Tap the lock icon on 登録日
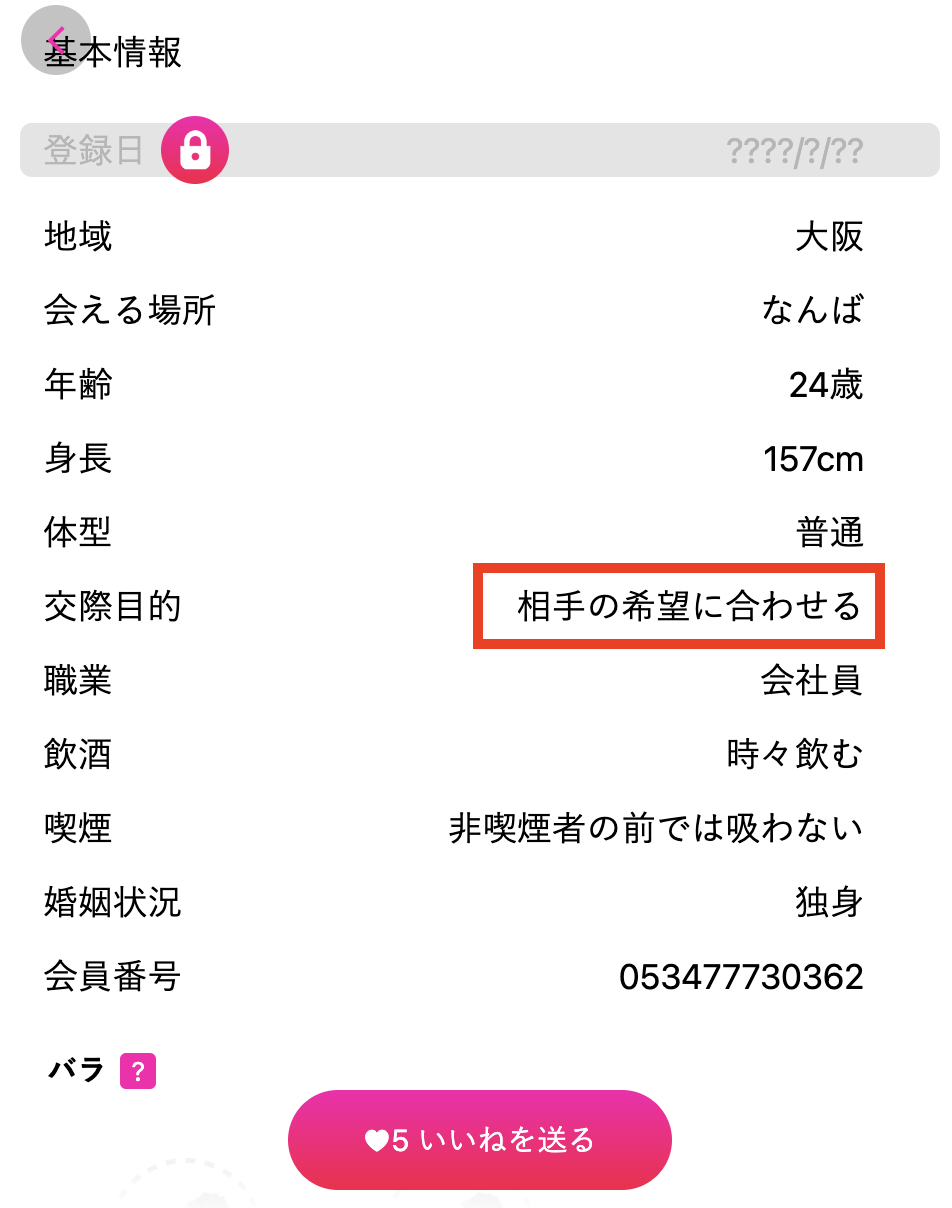The image size is (952, 1208). click(195, 150)
